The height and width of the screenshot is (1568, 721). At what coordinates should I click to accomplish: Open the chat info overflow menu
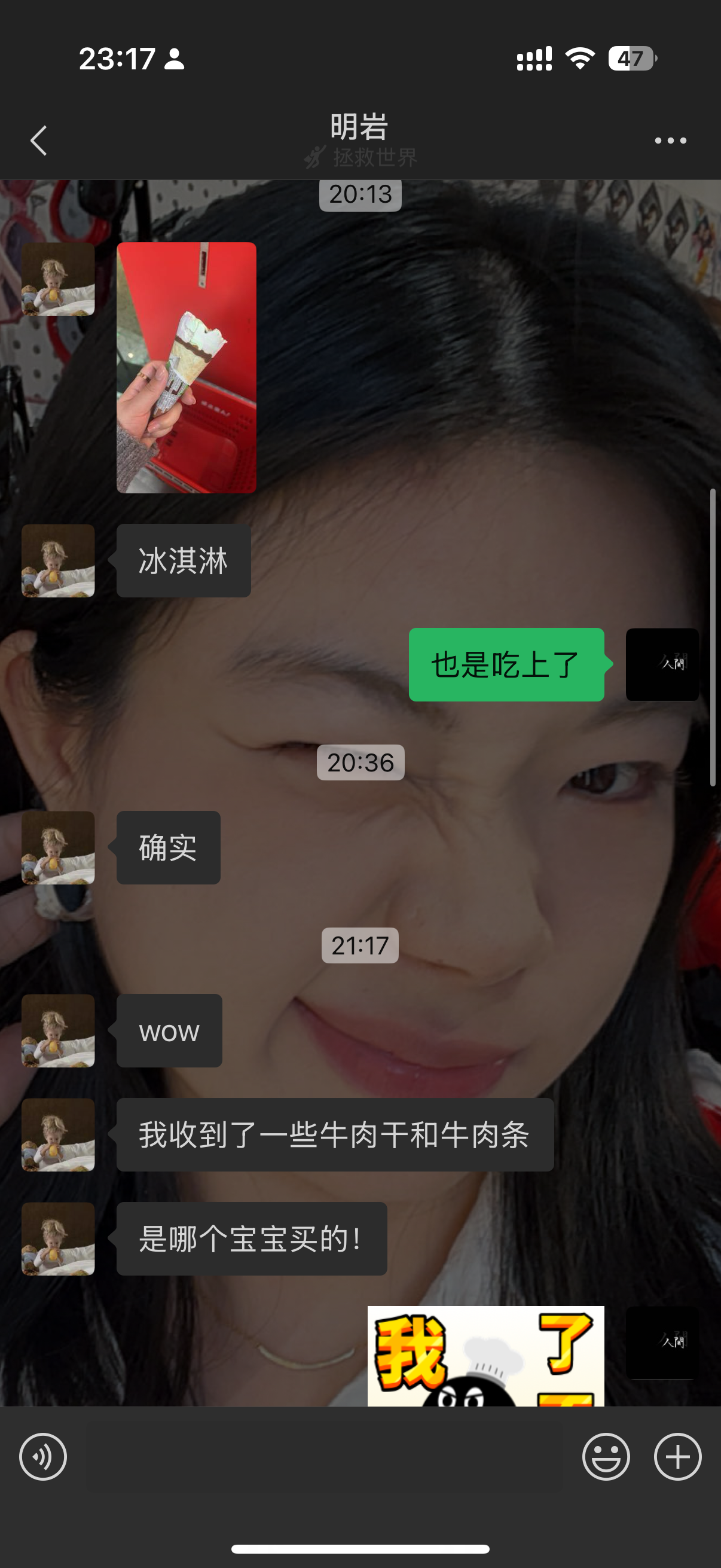click(x=670, y=141)
